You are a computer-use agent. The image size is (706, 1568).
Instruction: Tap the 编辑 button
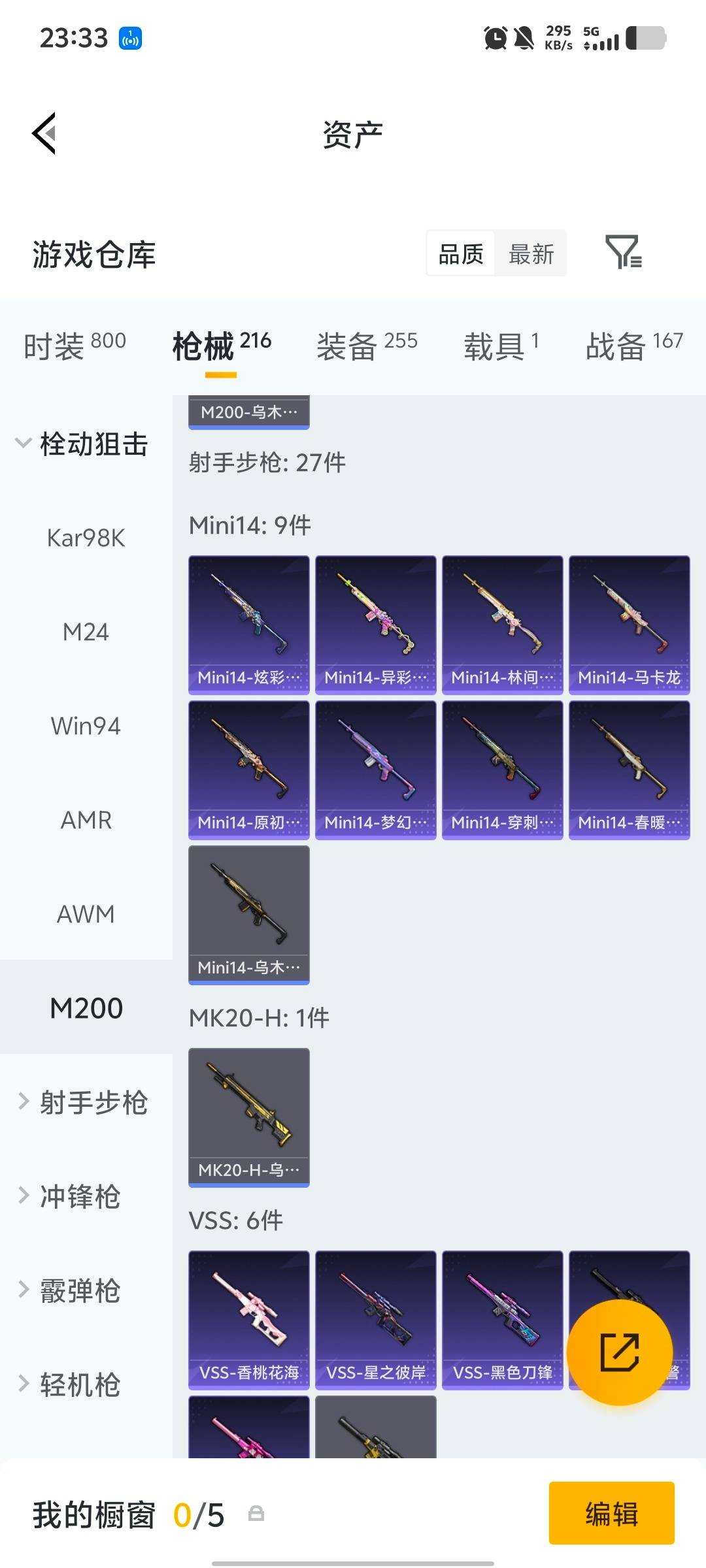point(611,1514)
